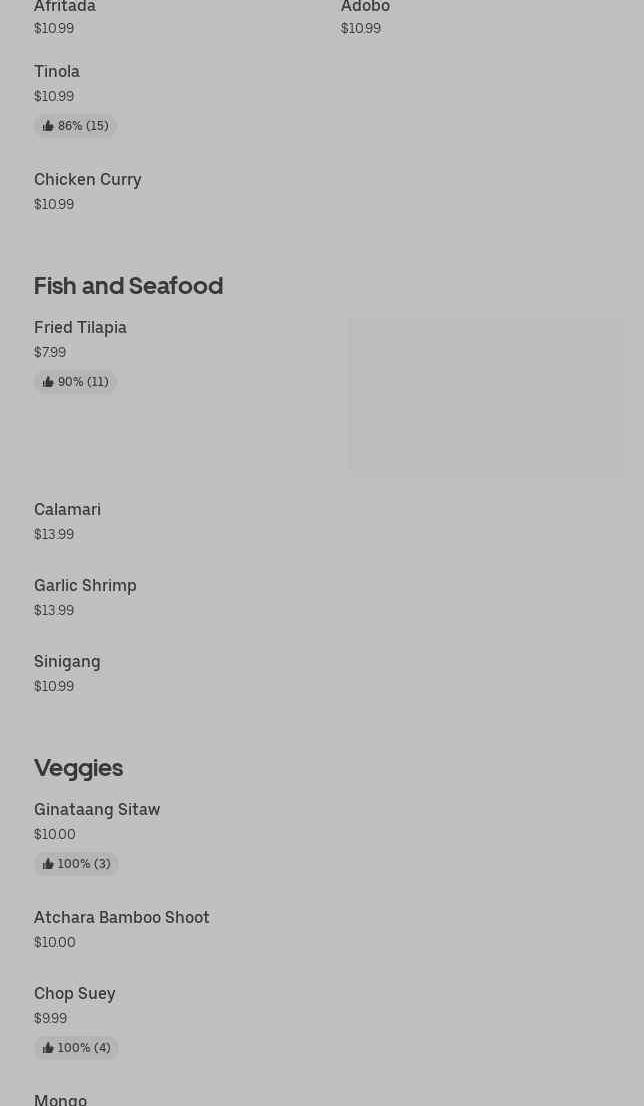The image size is (644, 1106).
Task: Select Calamari from the menu
Action: 68,510
